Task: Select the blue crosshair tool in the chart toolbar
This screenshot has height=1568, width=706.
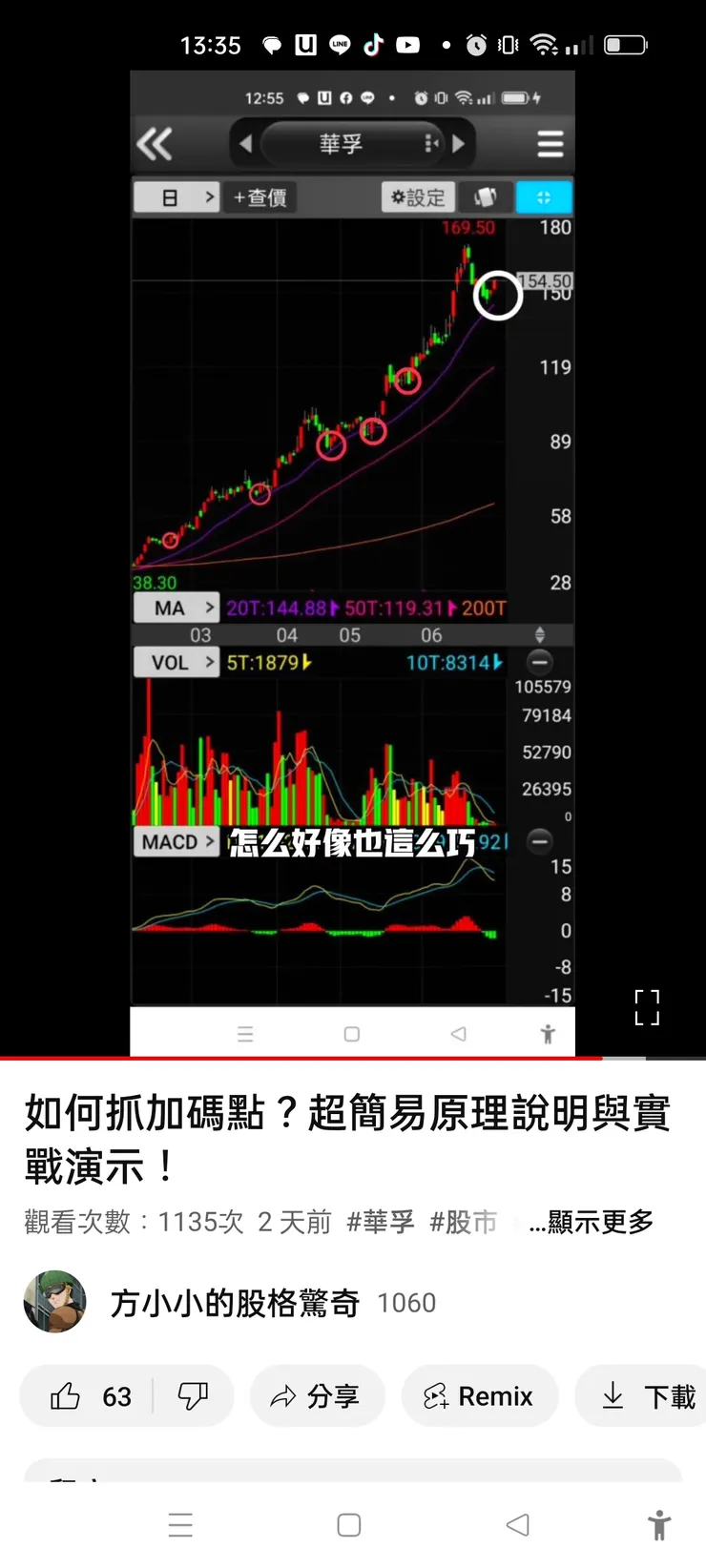Action: coord(543,197)
